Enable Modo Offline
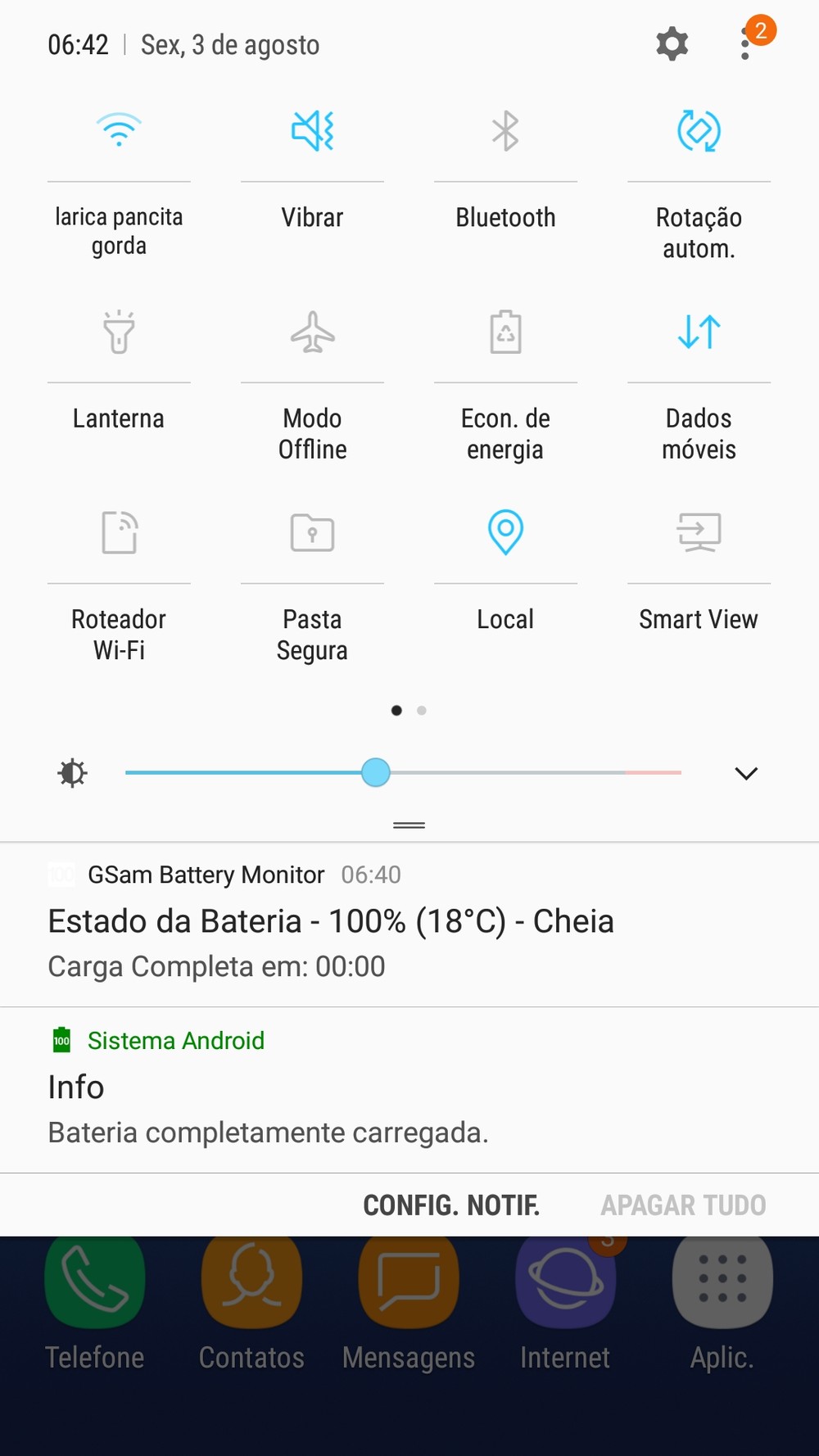Viewport: 819px width, 1456px height. coord(312,332)
